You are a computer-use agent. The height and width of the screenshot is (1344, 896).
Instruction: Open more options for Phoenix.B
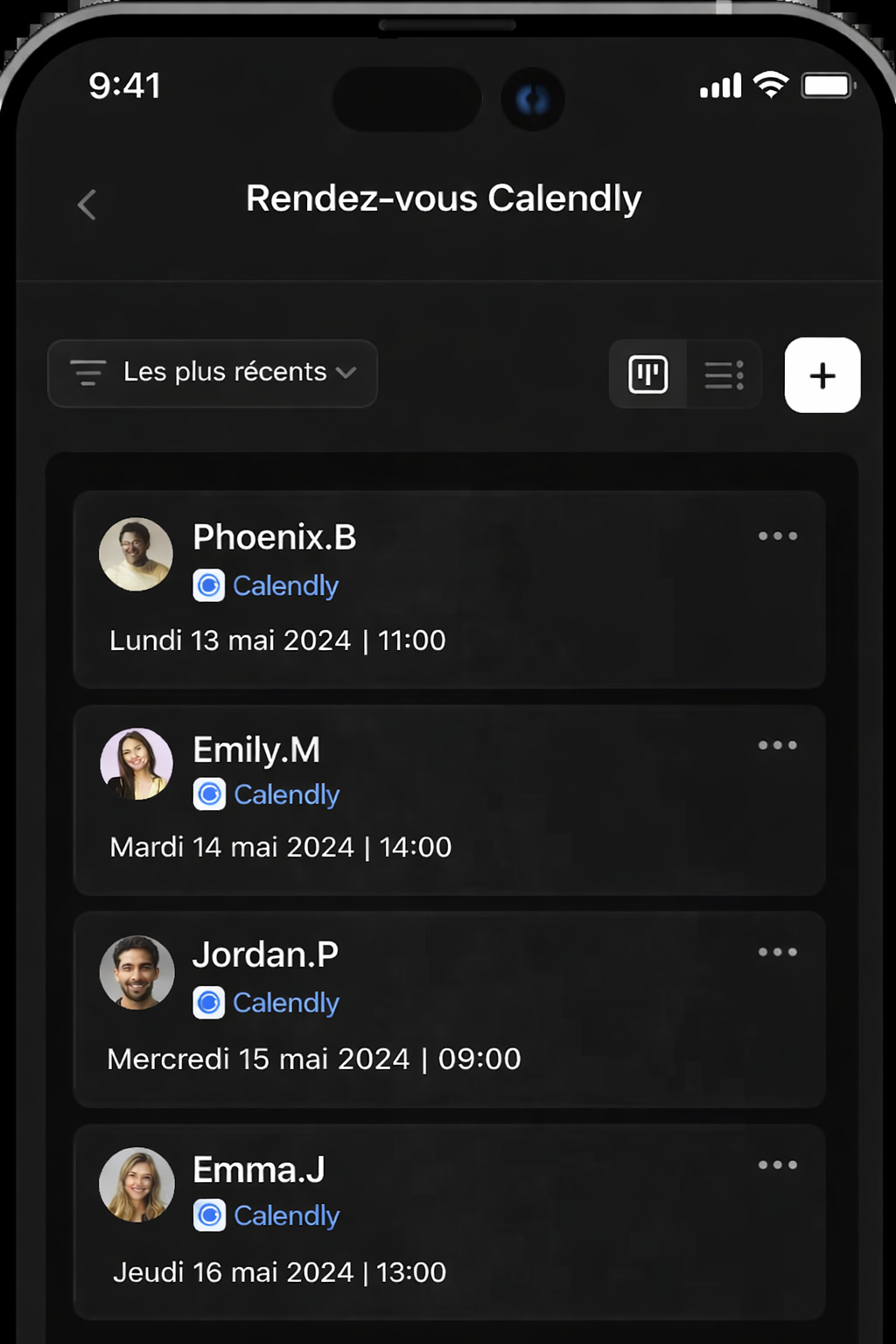click(x=777, y=535)
